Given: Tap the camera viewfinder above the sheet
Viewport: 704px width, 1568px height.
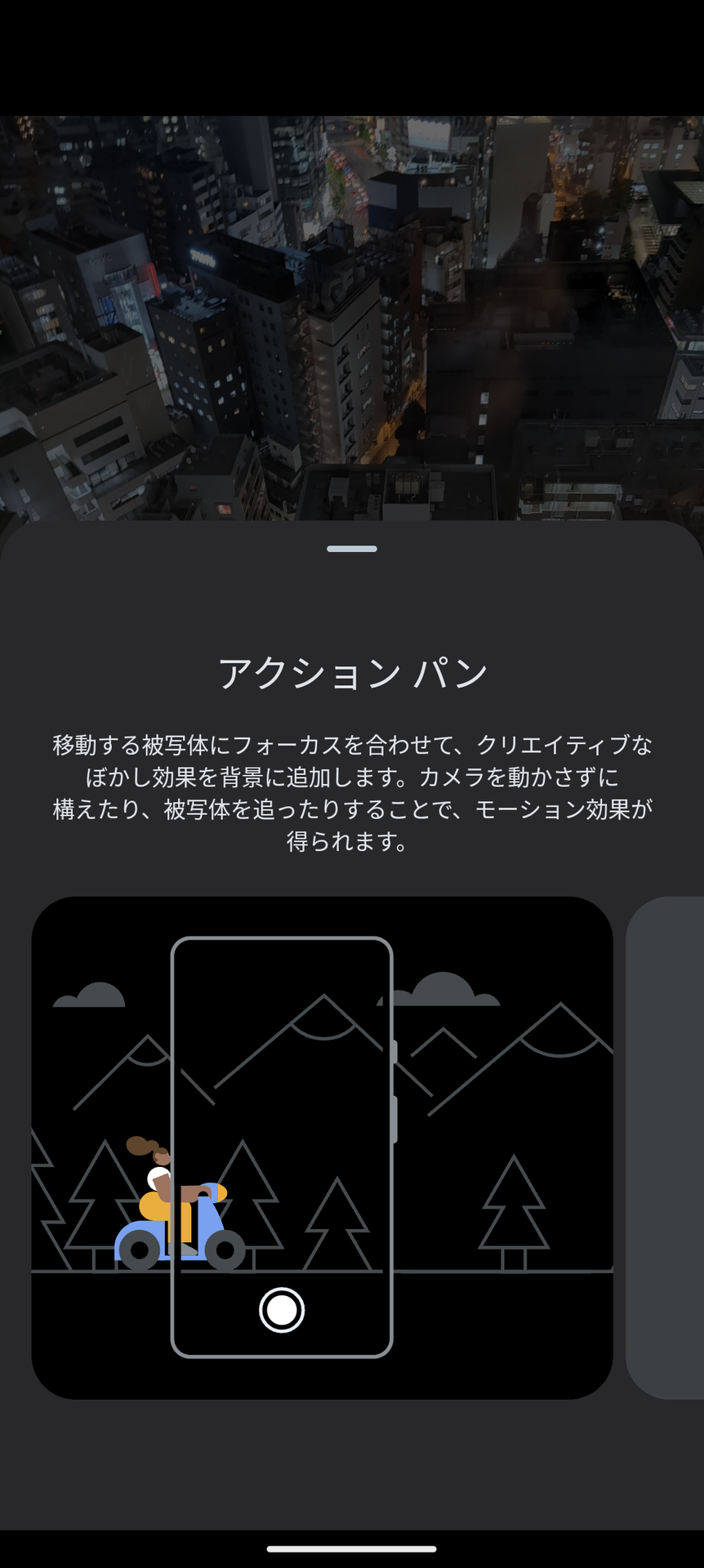Looking at the screenshot, I should (x=352, y=317).
